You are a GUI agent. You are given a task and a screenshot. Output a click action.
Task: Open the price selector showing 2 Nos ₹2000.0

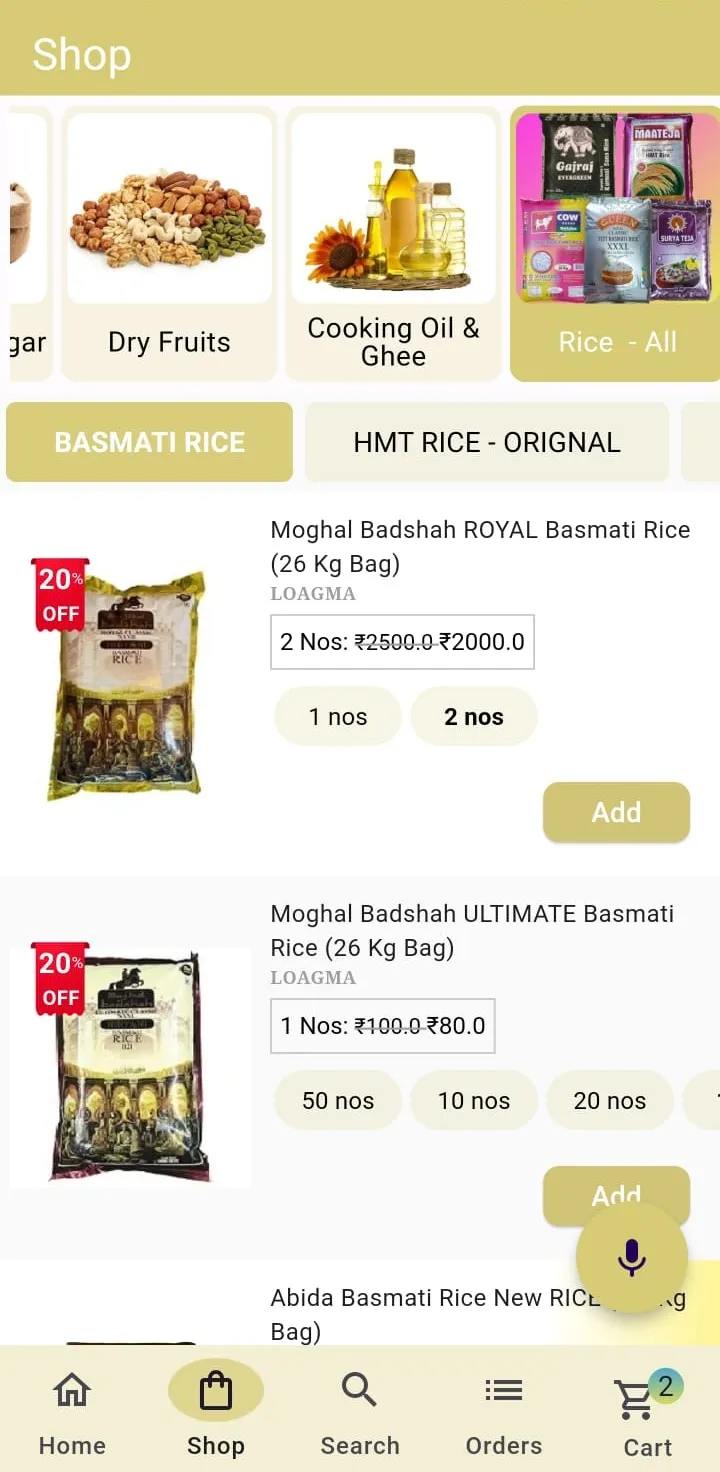point(402,642)
